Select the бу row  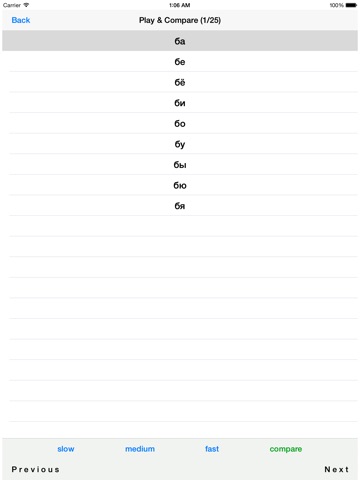pos(180,144)
